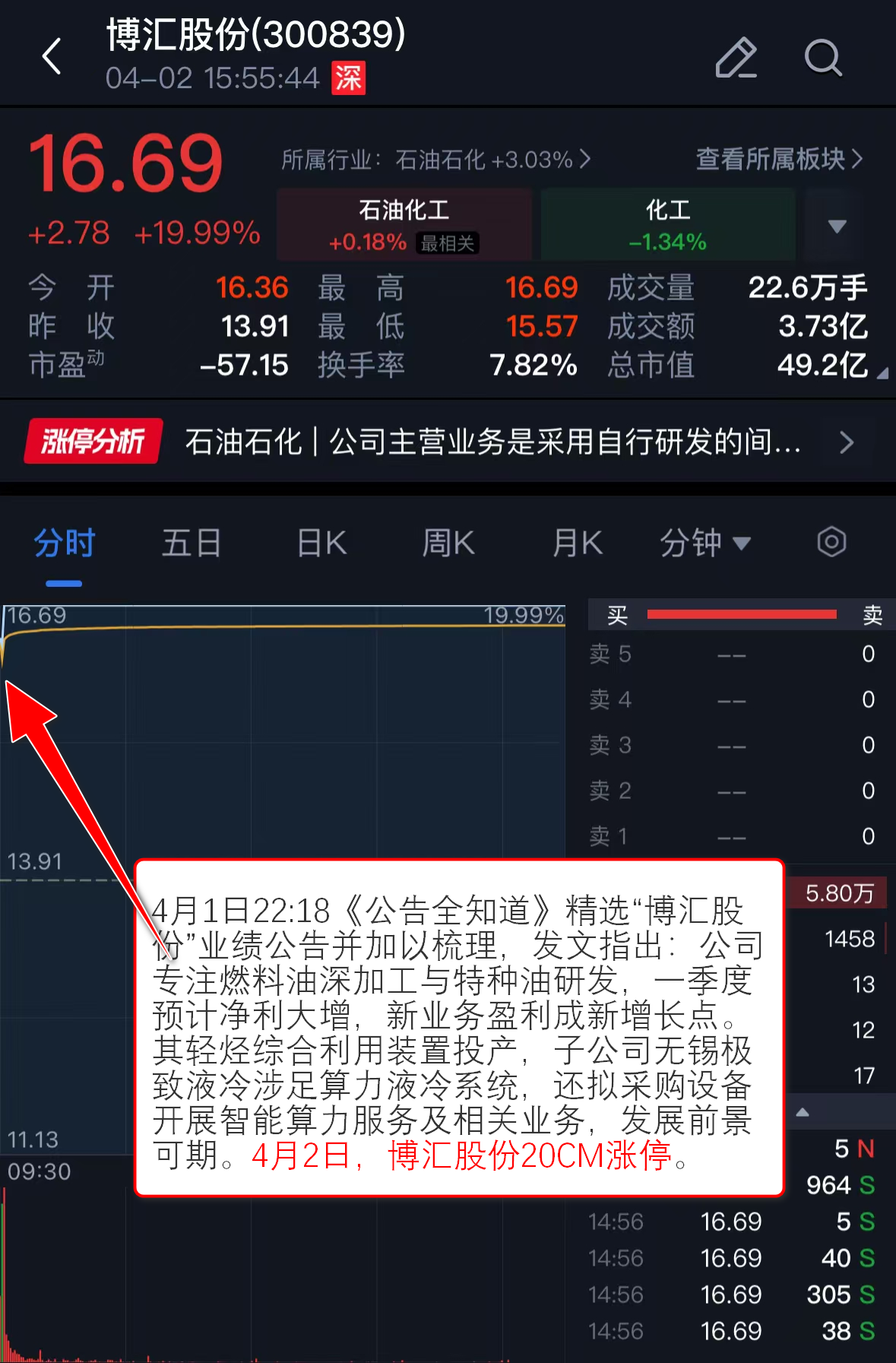
Task: Open 查看所属板块
Action: (x=779, y=159)
